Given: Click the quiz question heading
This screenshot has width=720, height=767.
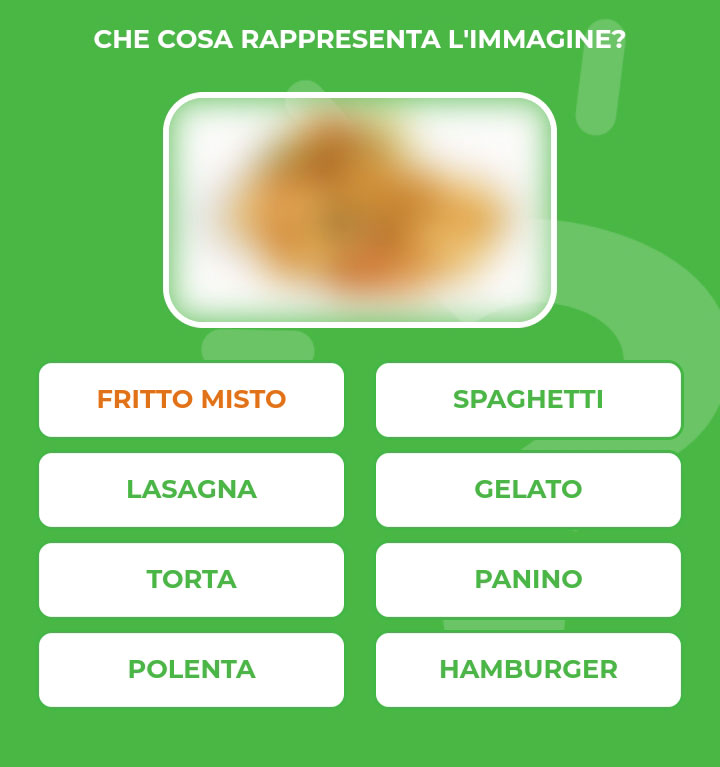Looking at the screenshot, I should pyautogui.click(x=360, y=38).
